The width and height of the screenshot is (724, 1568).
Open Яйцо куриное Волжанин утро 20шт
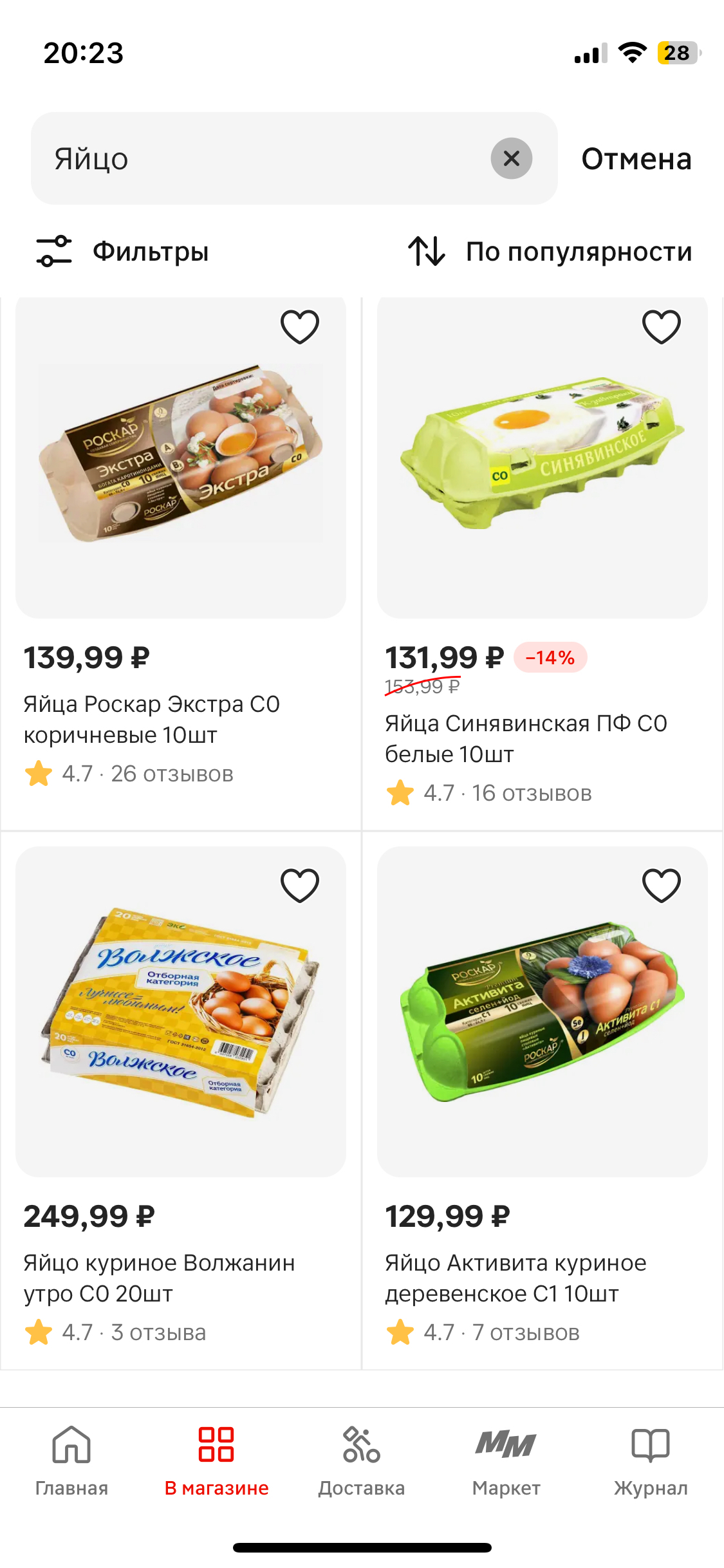point(181,1017)
